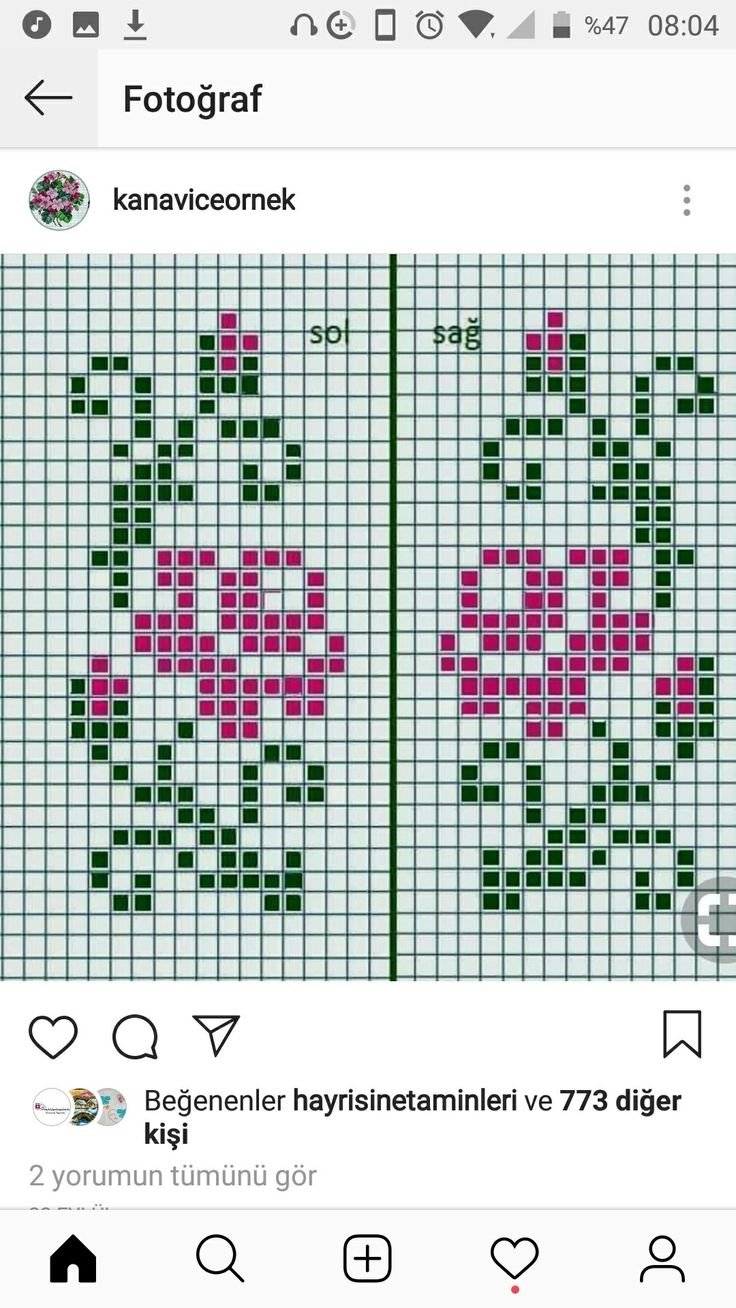
Task: View all comments via '2 yorumun tümünü gör'
Action: pyautogui.click(x=173, y=1176)
